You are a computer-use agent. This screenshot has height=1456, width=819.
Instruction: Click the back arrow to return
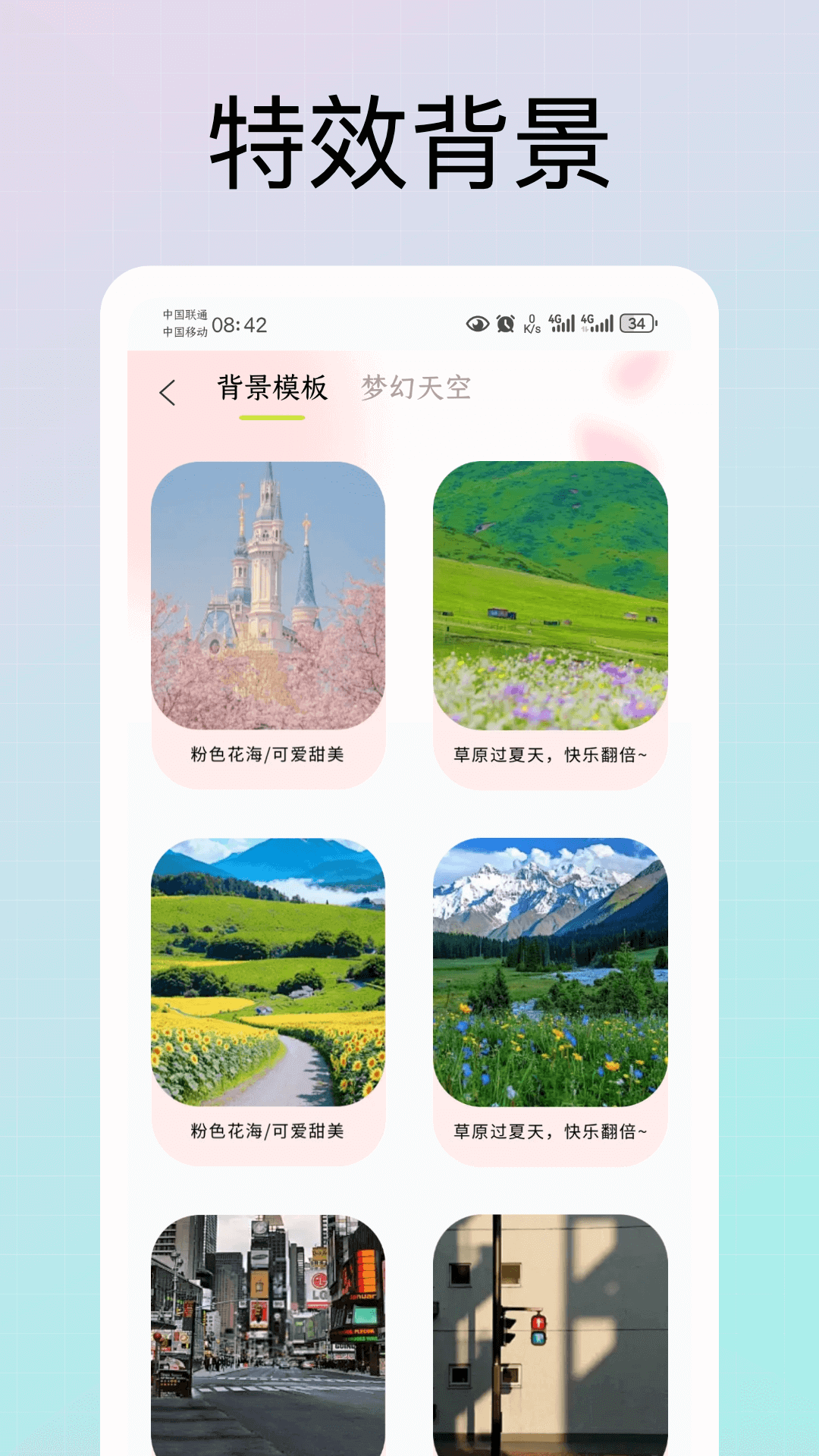[167, 391]
